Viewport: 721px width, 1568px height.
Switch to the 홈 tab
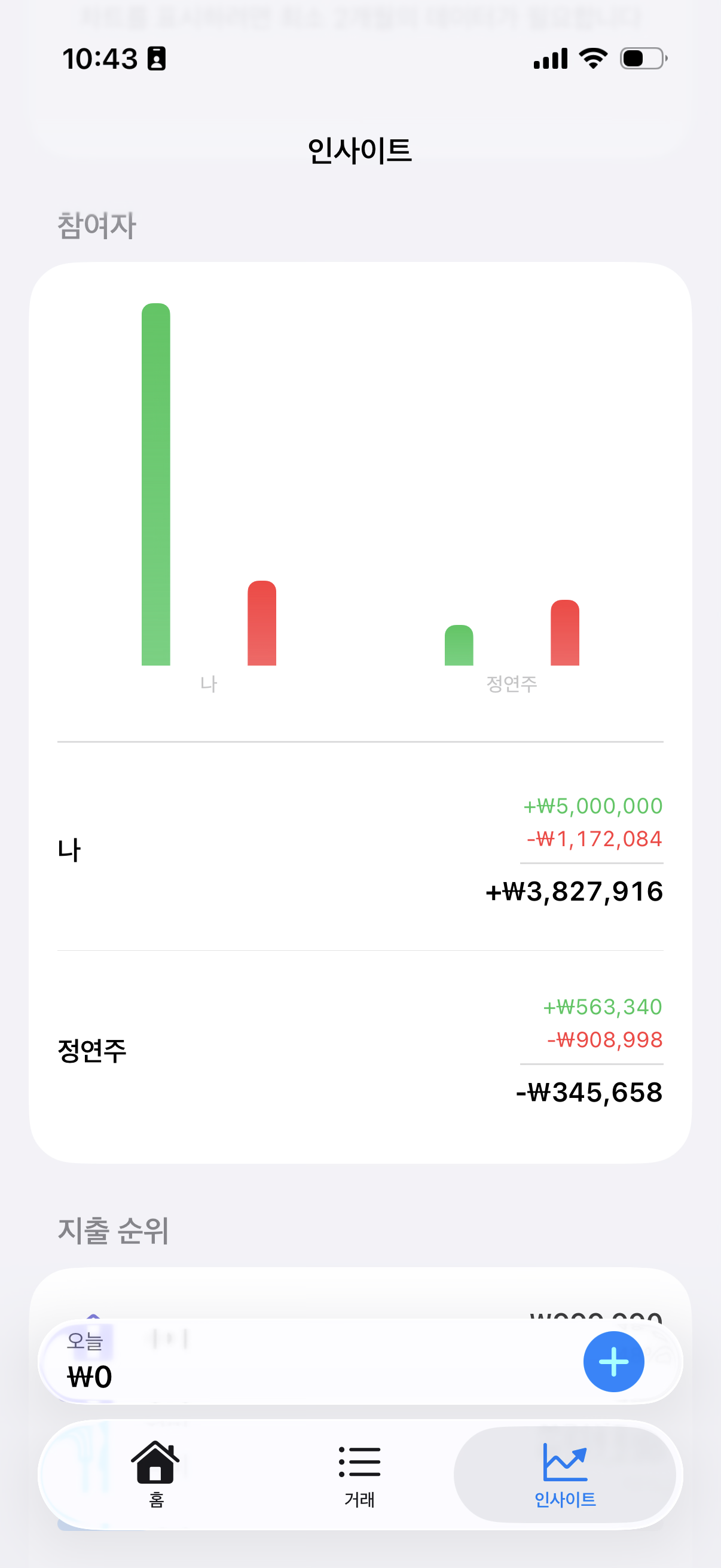pos(156,1473)
